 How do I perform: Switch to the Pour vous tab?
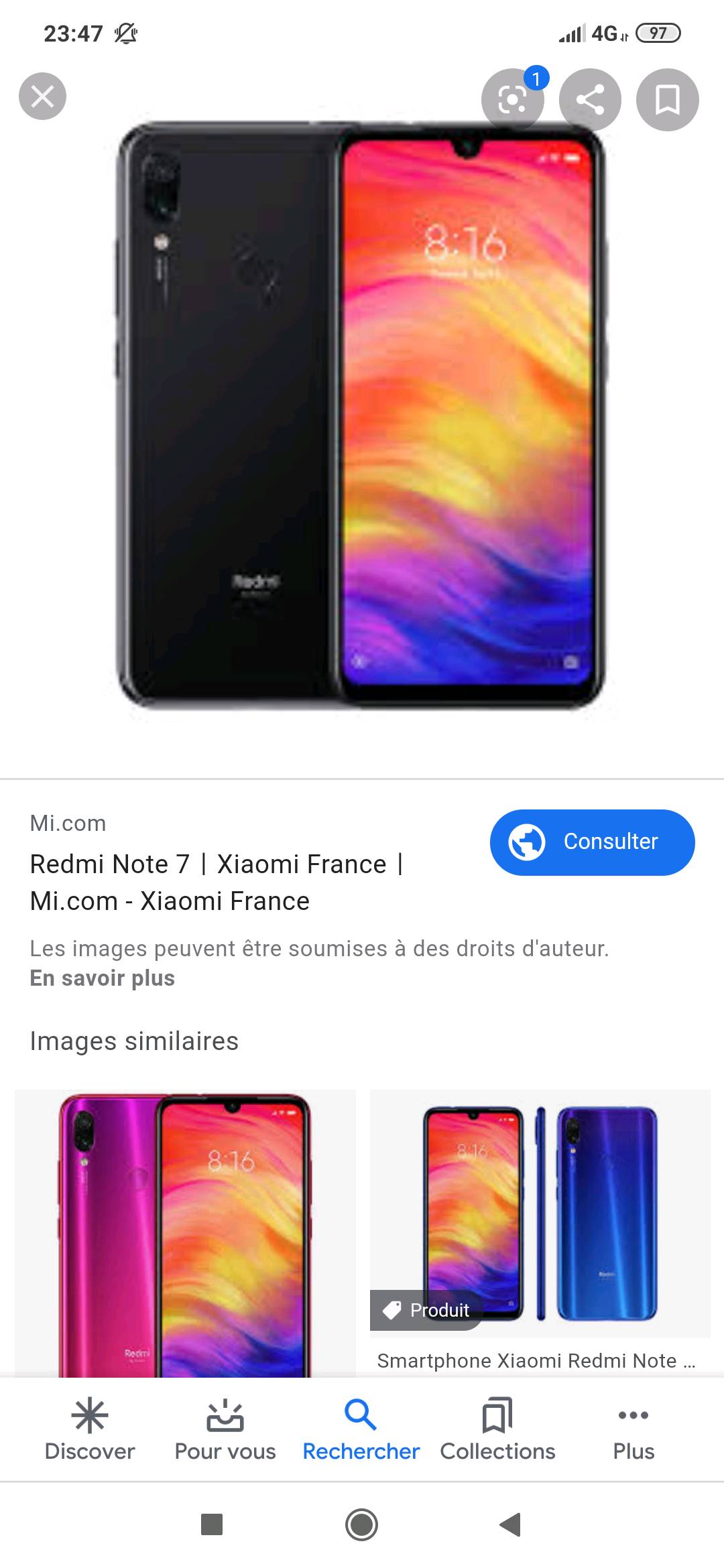coord(225,1430)
